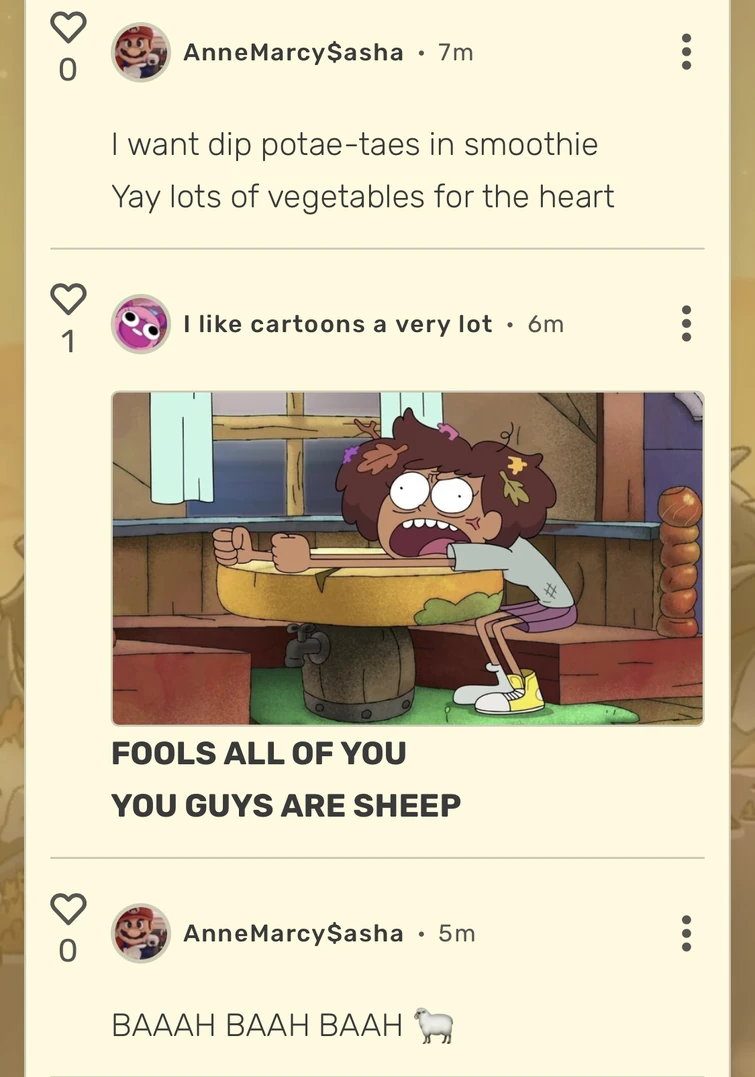Like the BAAAH BAAH BAAH comment
This screenshot has height=1077, width=755.
click(68, 909)
